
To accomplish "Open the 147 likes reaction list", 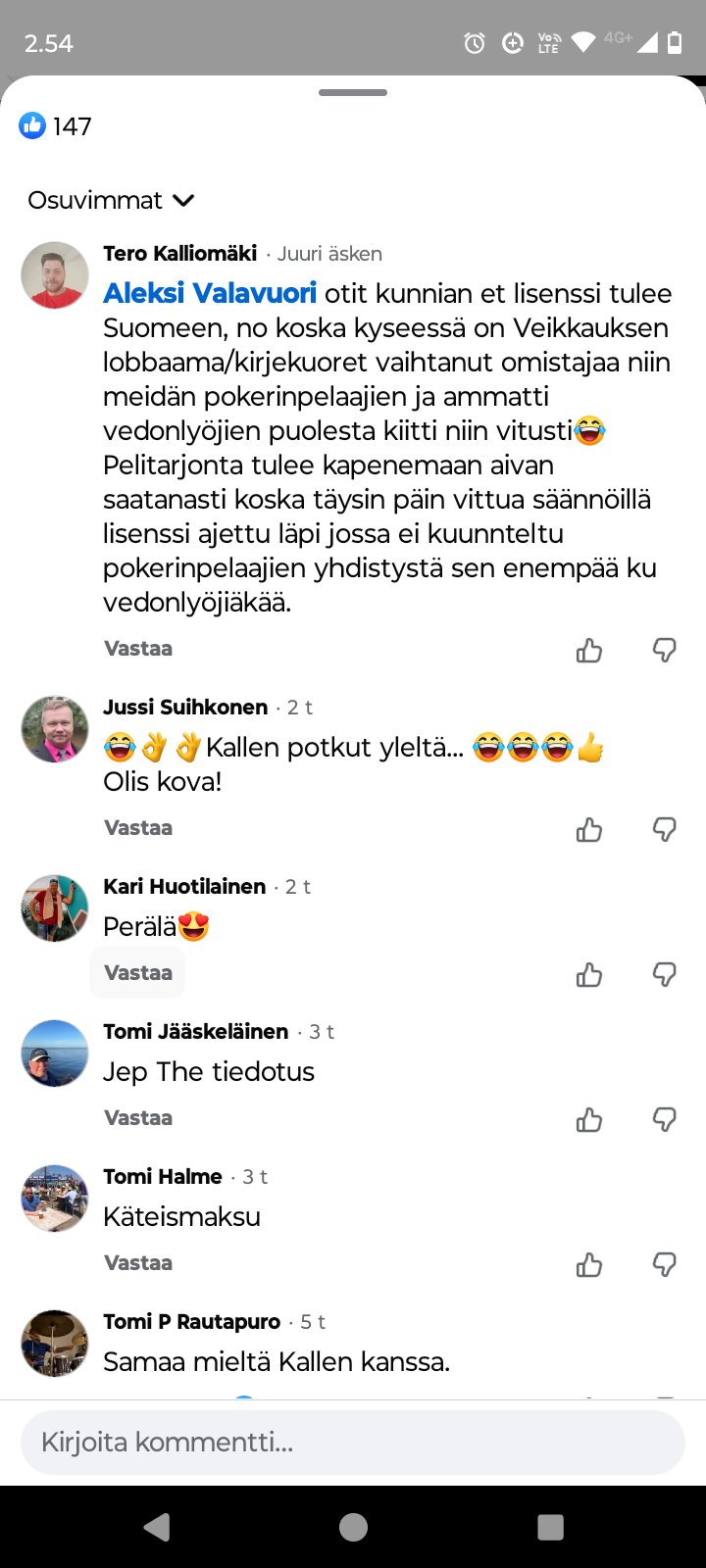I will (56, 126).
